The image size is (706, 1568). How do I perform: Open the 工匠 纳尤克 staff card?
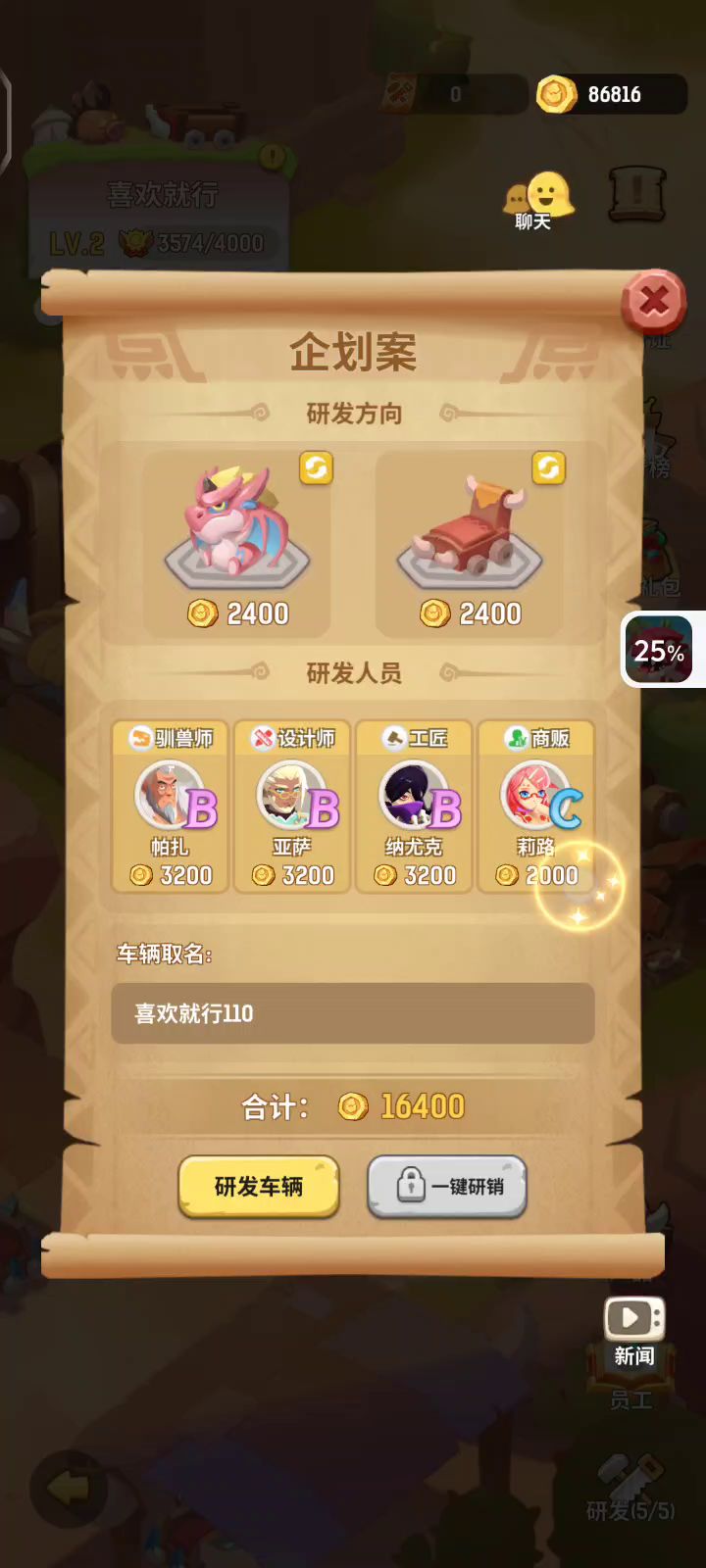coord(414,807)
